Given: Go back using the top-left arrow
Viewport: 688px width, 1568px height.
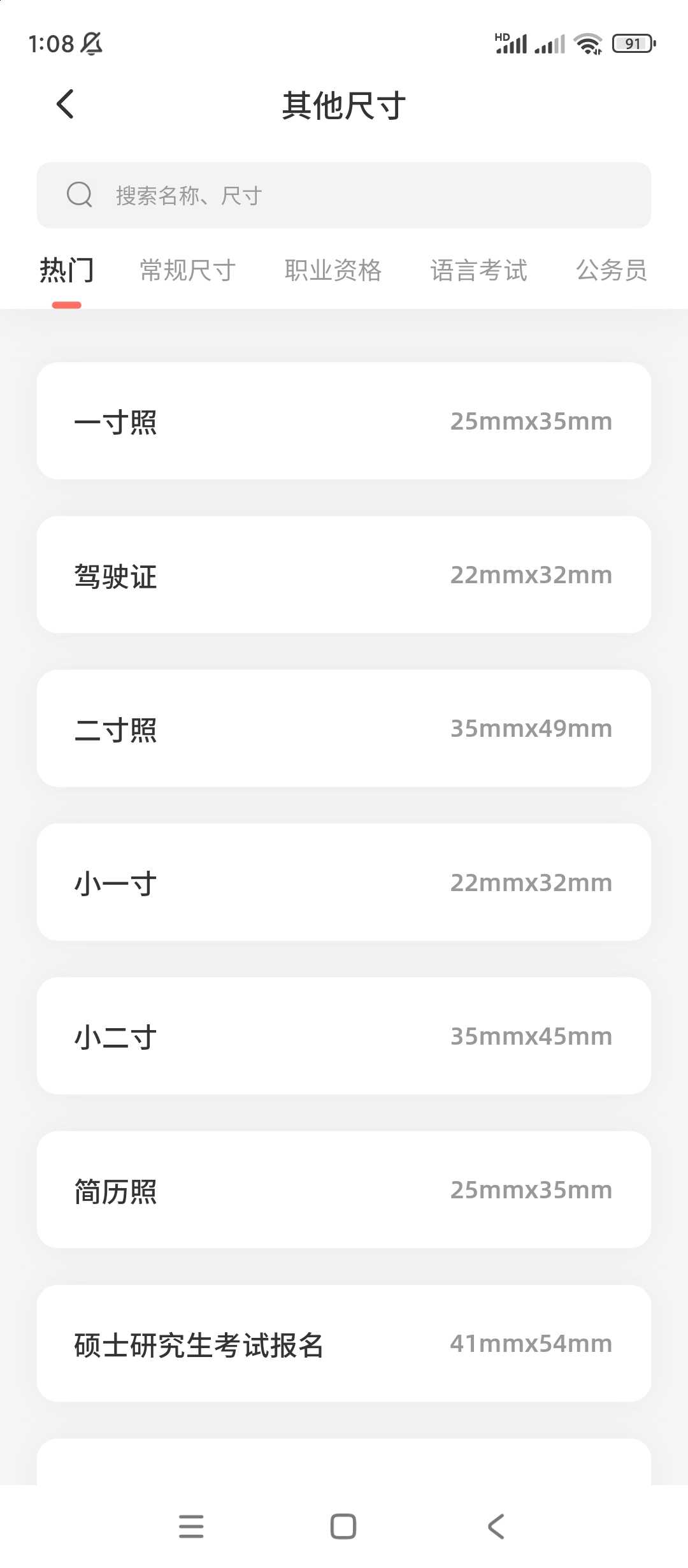Looking at the screenshot, I should (x=66, y=104).
